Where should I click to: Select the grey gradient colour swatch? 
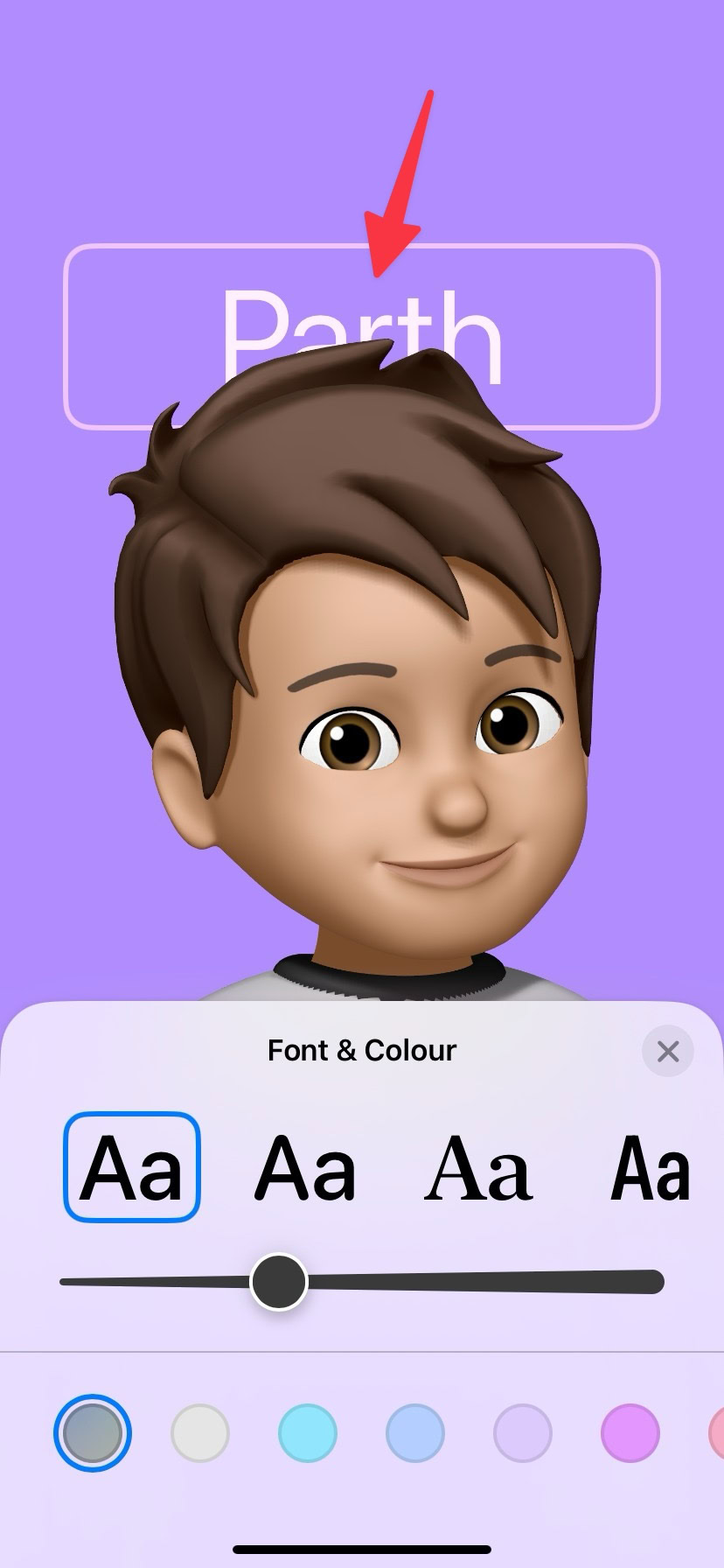(93, 1433)
